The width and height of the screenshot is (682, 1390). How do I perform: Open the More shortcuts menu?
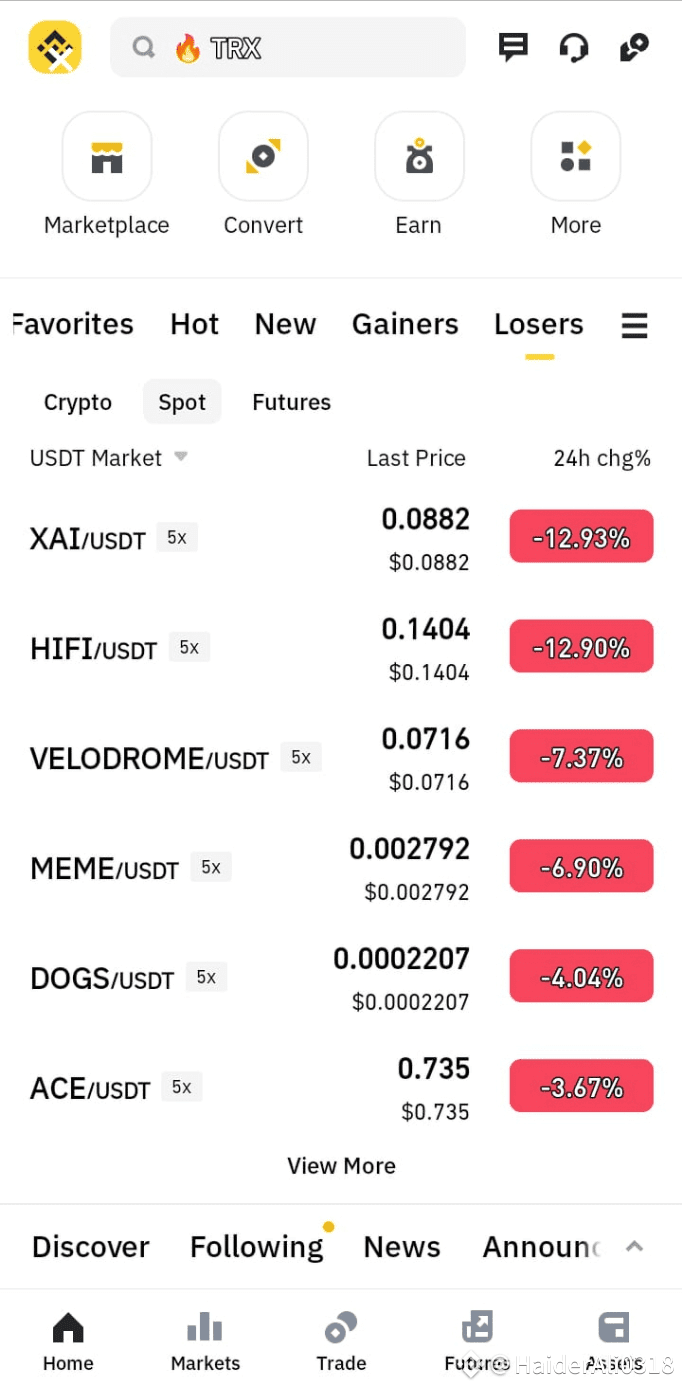[576, 175]
